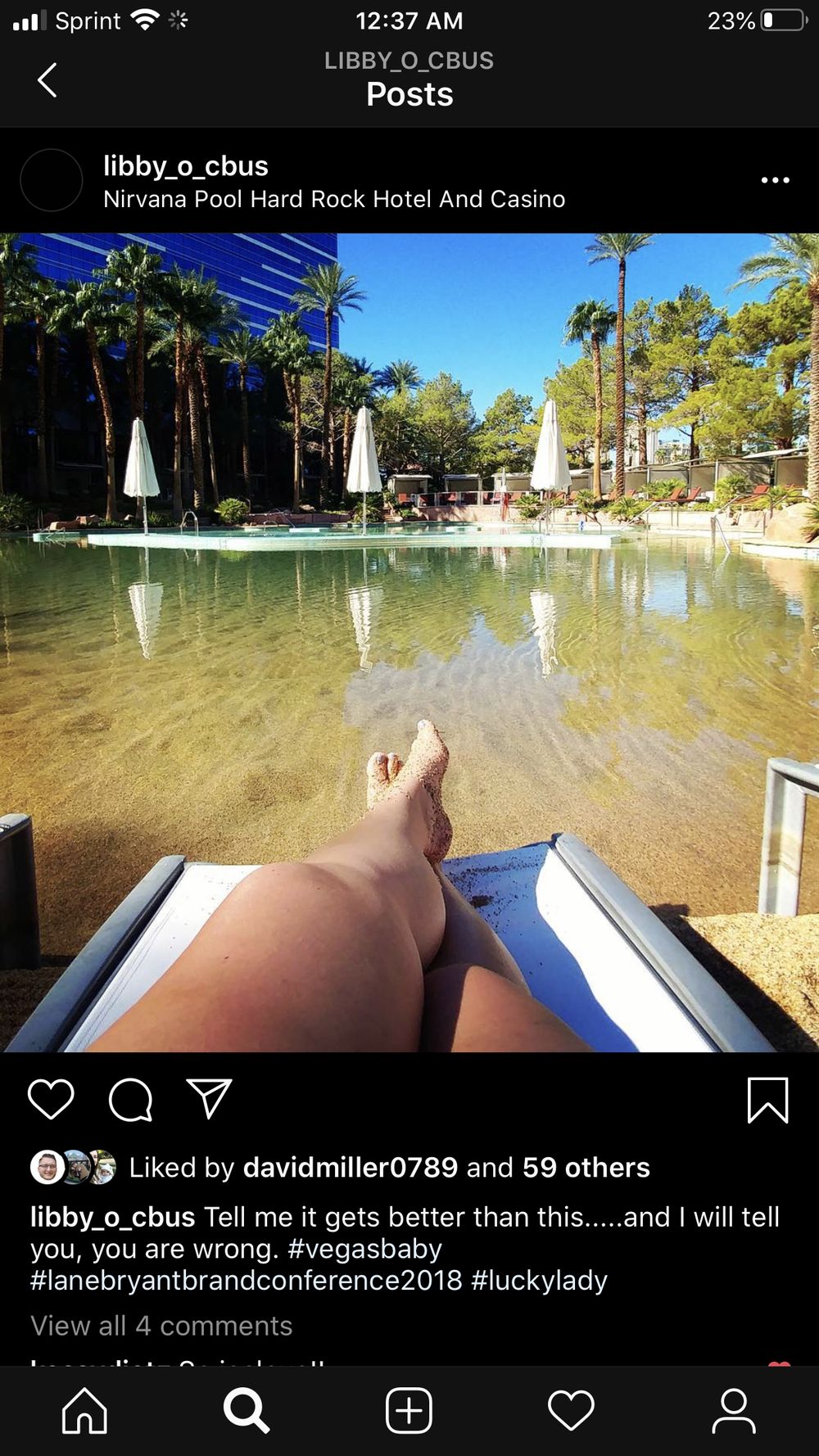Image resolution: width=819 pixels, height=1456 pixels.
Task: Switch to the Home tab
Action: pyautogui.click(x=85, y=1411)
